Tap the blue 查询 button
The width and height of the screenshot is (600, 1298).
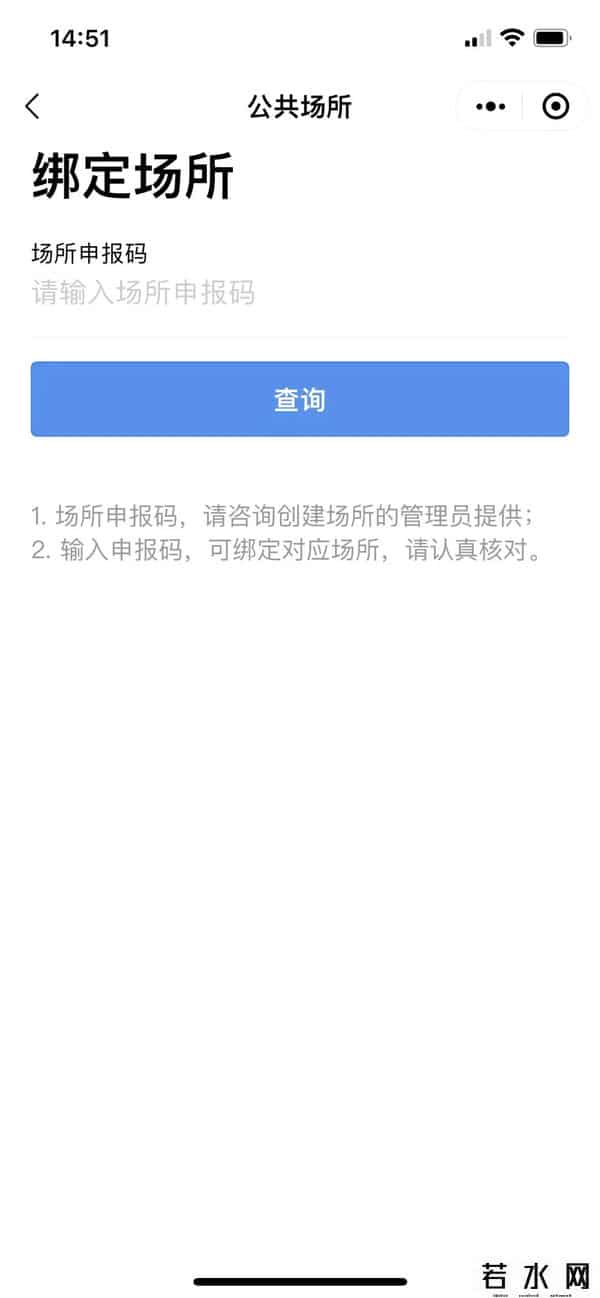[300, 400]
